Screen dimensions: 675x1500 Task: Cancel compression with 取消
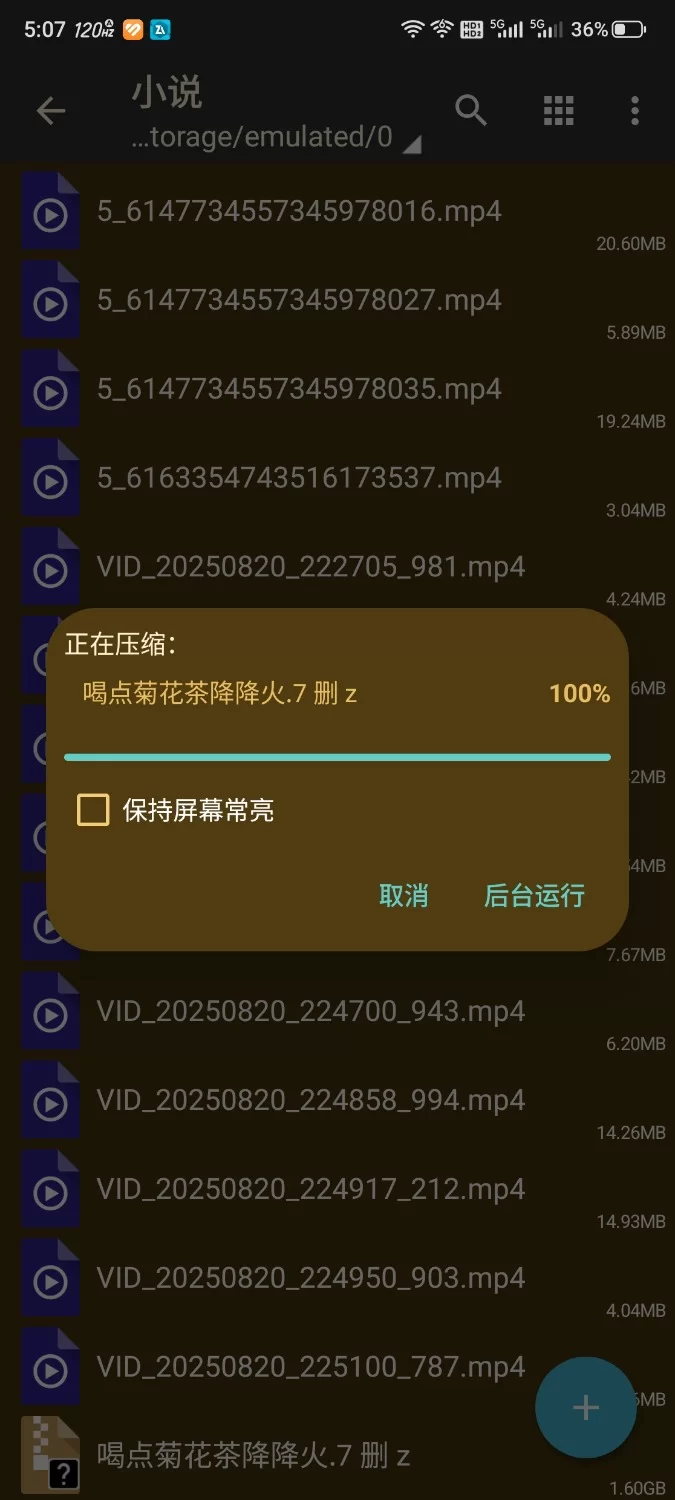pos(404,895)
